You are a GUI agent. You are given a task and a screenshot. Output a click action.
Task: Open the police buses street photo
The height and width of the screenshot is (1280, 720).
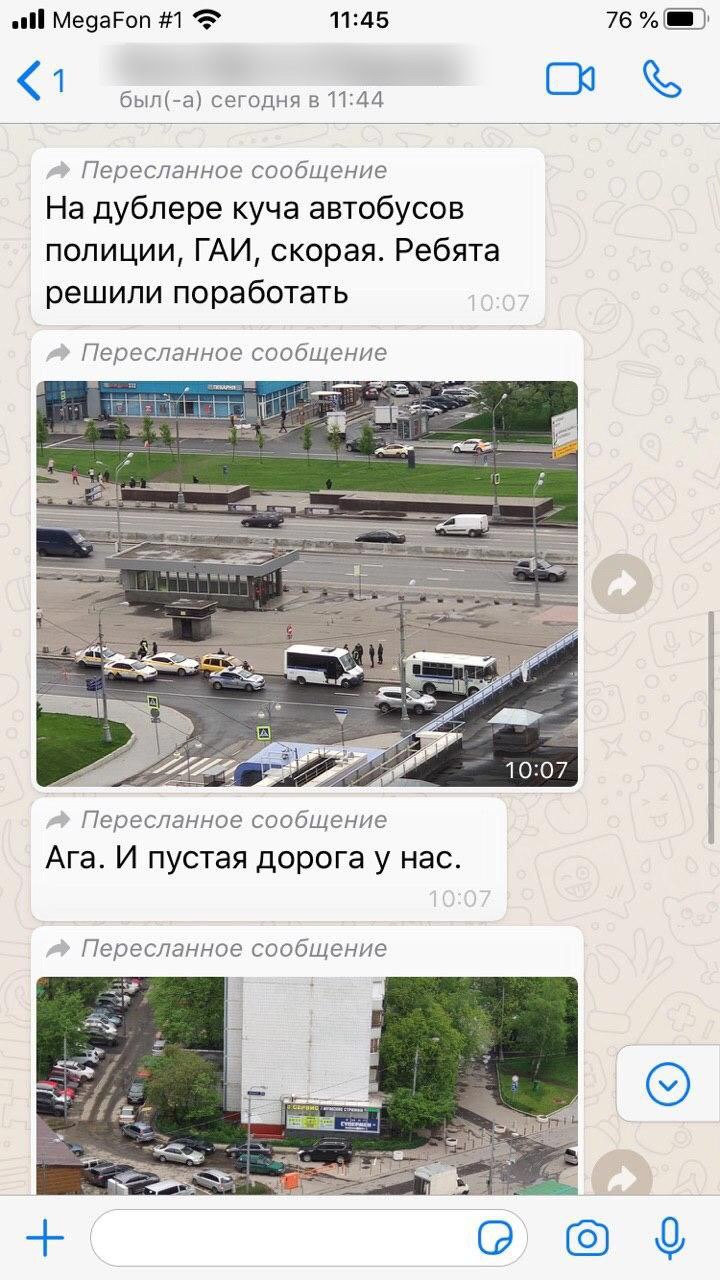pos(307,583)
